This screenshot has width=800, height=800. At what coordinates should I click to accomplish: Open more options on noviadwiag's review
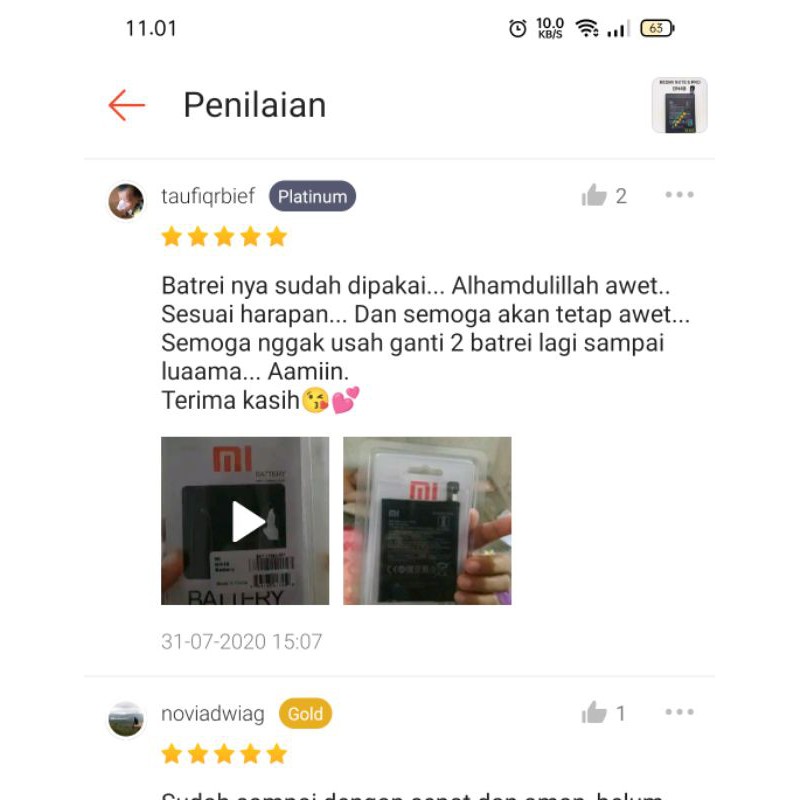point(679,712)
